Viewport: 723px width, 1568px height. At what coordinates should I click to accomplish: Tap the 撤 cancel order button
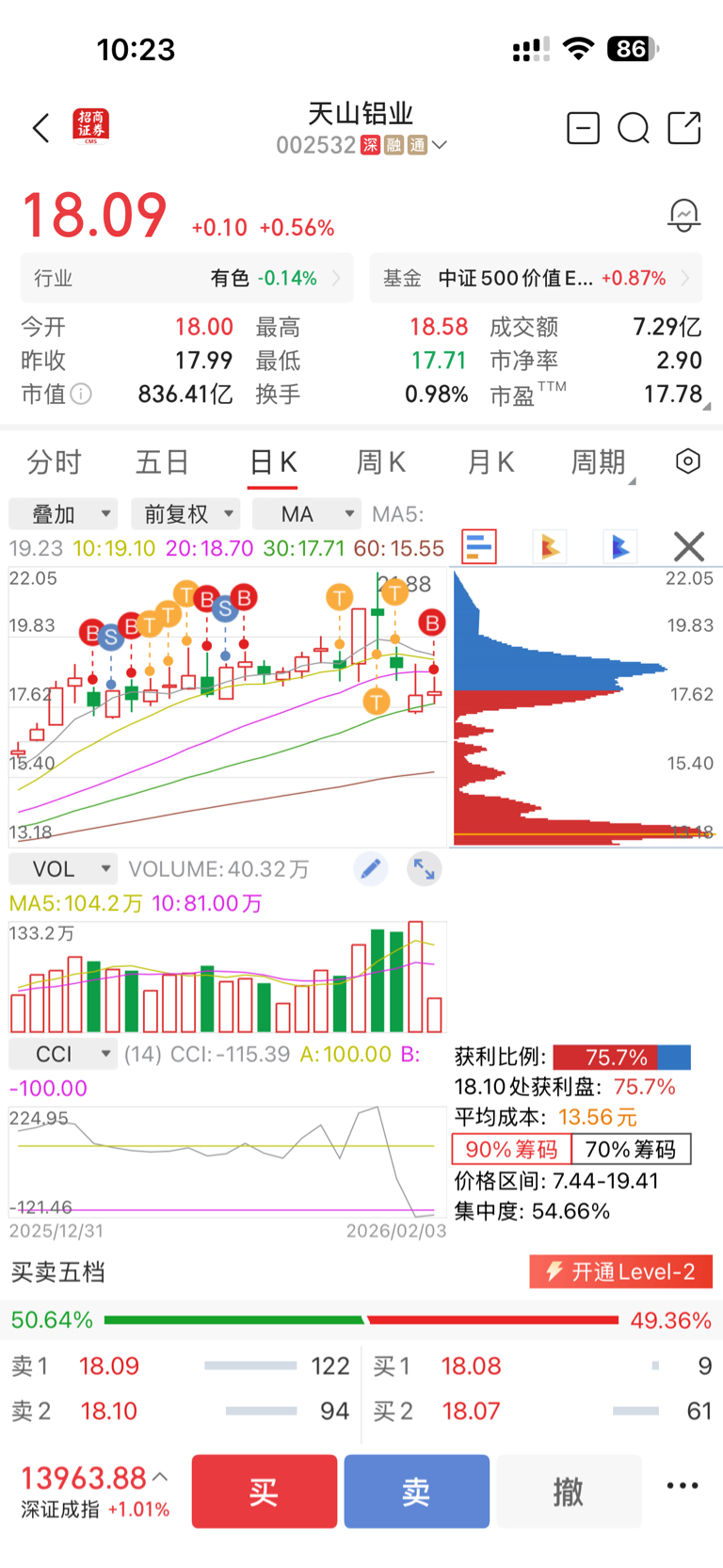tap(569, 1492)
